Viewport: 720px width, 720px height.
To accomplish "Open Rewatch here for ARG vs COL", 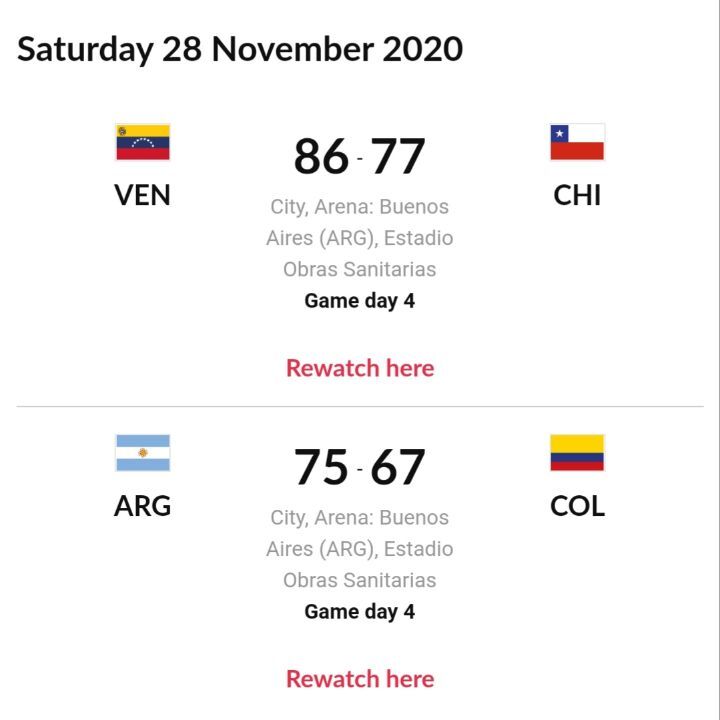I will tap(360, 679).
